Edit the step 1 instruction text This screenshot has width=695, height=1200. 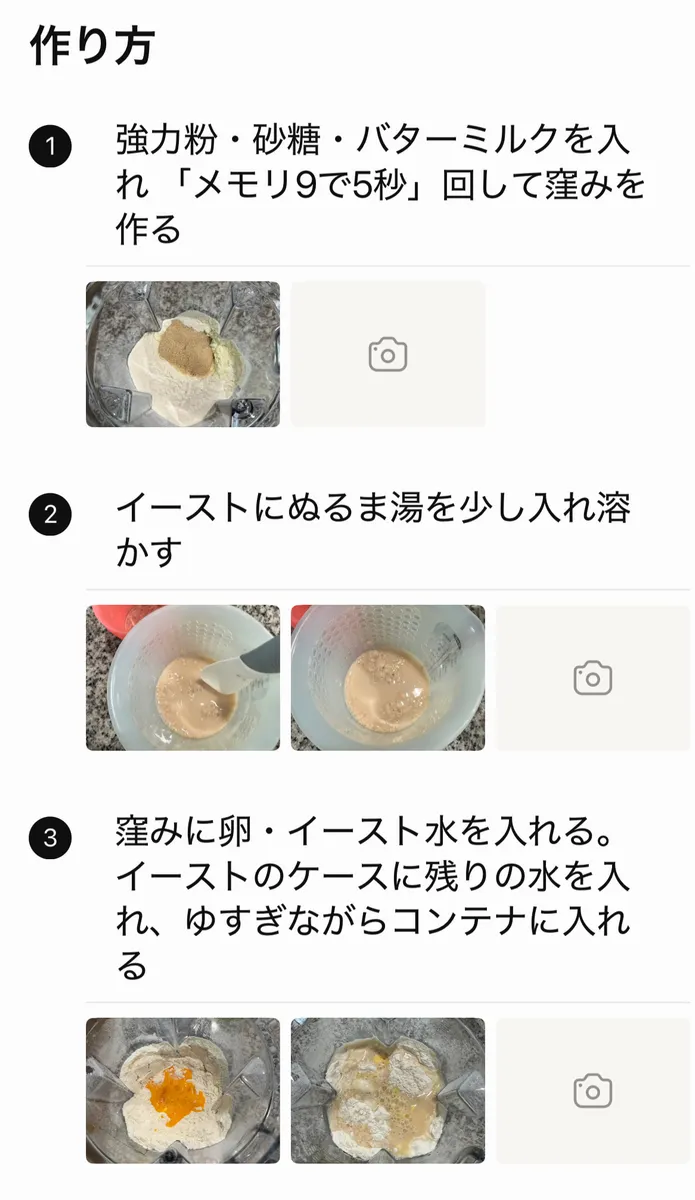click(x=380, y=185)
